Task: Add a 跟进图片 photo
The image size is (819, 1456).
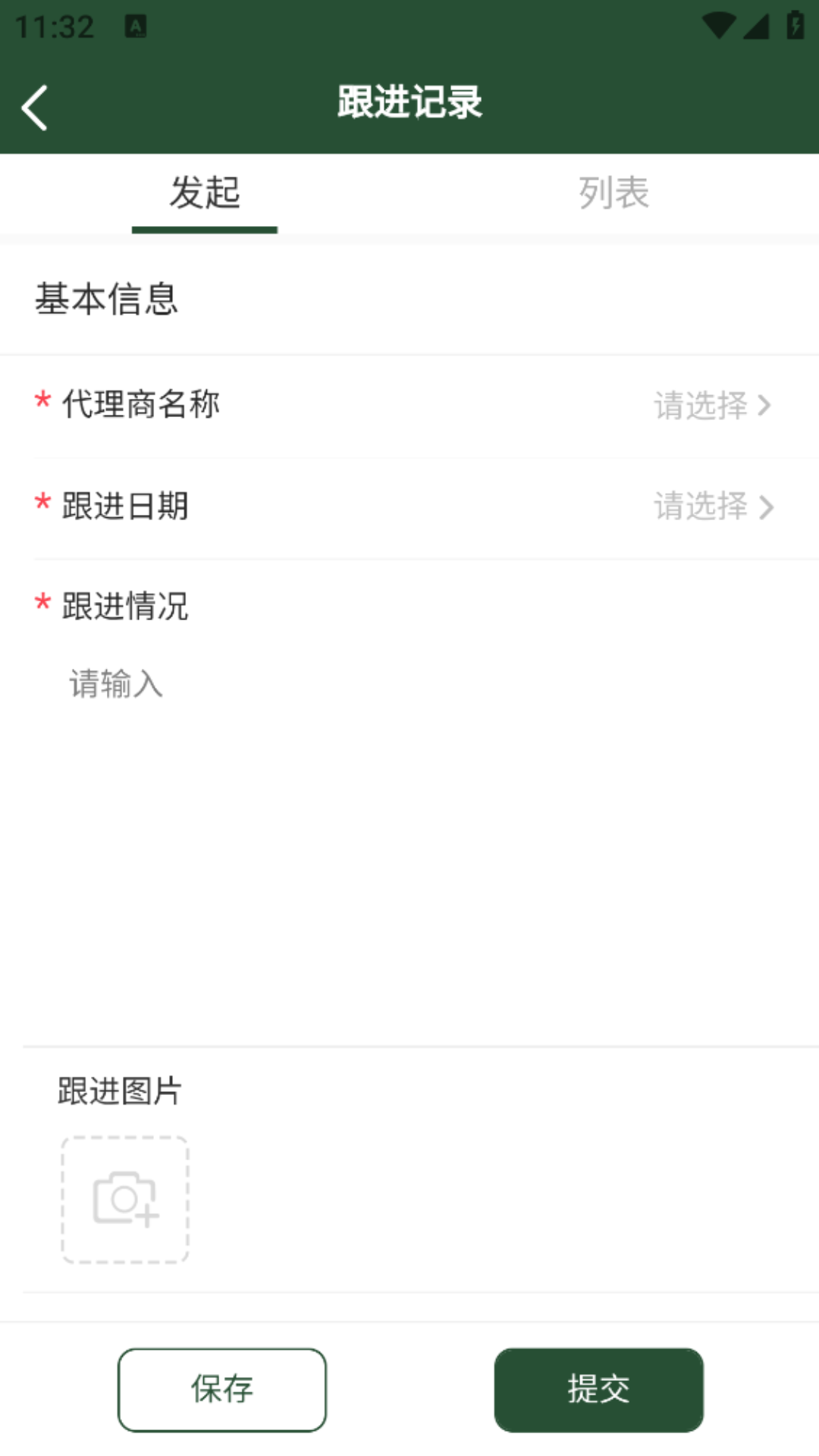Action: (x=125, y=1200)
